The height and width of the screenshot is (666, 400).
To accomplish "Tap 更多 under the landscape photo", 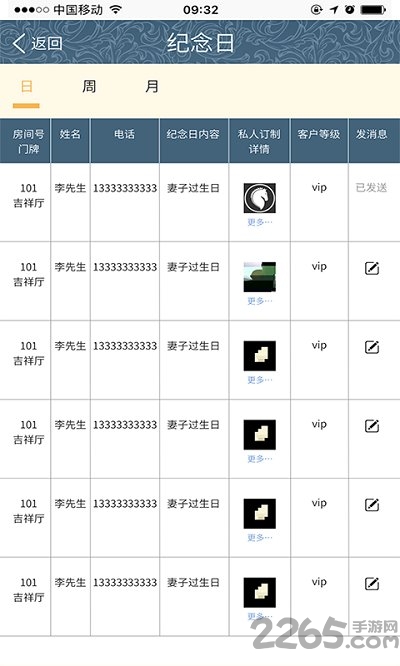I will 259,301.
